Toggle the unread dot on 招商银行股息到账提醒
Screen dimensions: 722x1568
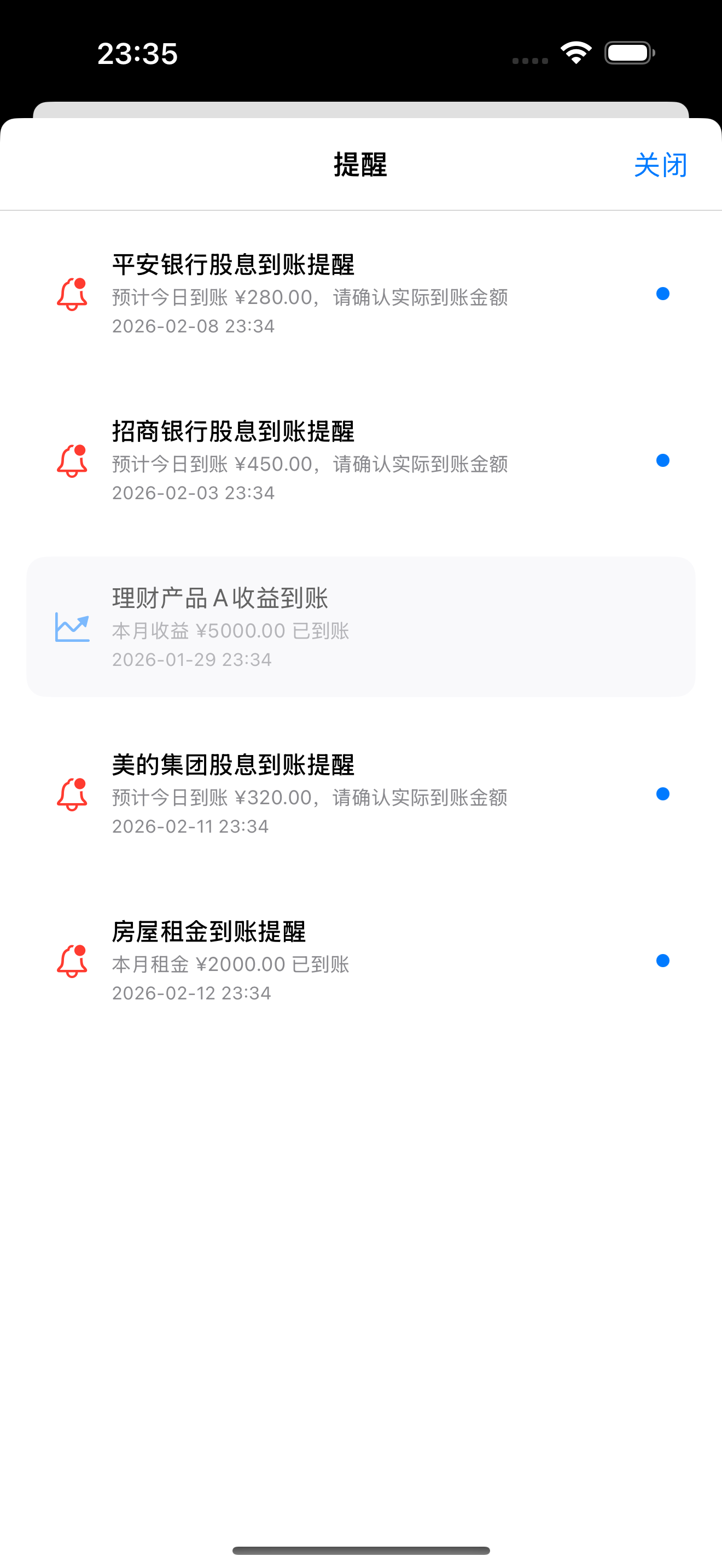coord(662,461)
